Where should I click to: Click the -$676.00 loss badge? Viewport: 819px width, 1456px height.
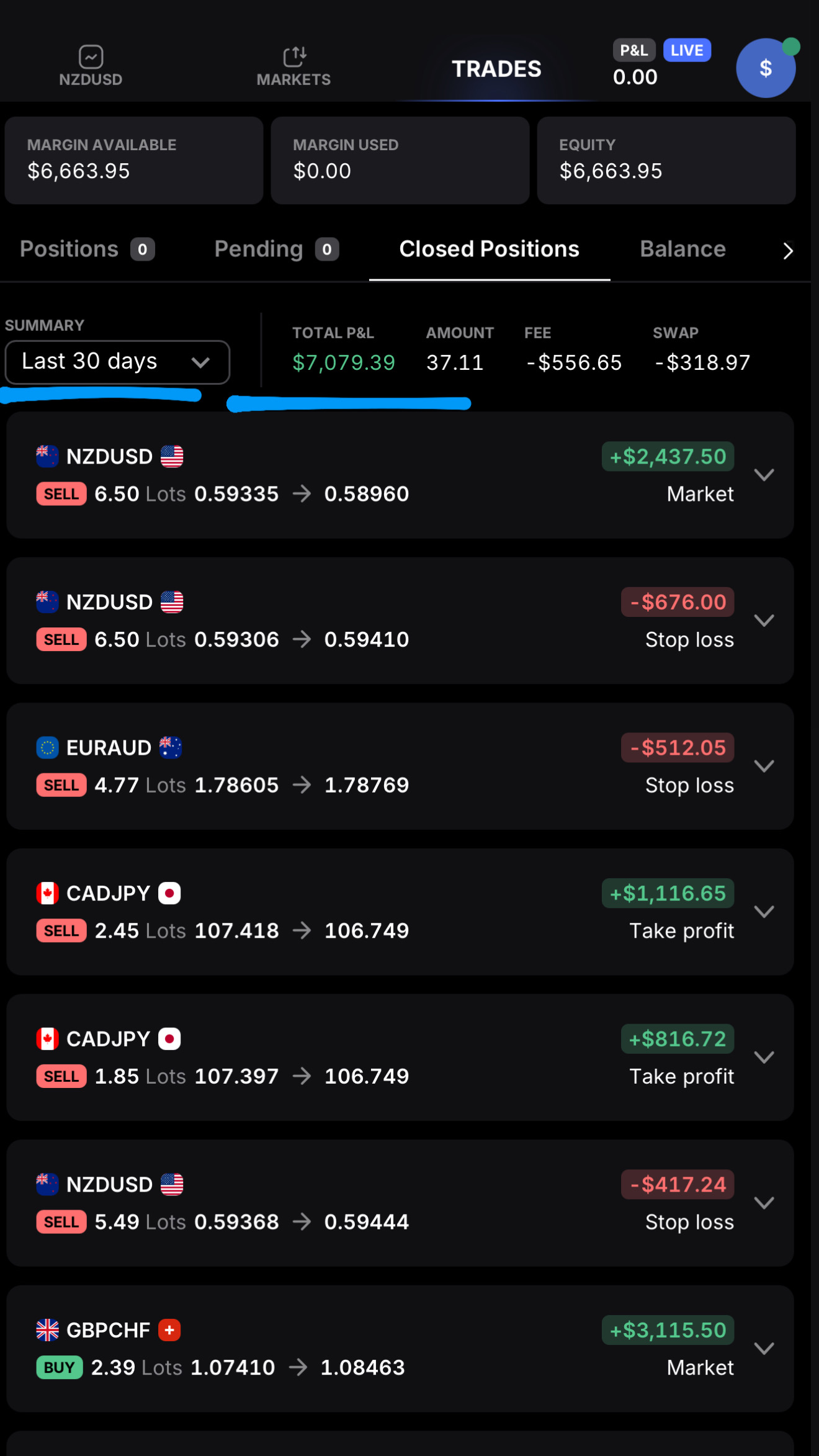677,601
